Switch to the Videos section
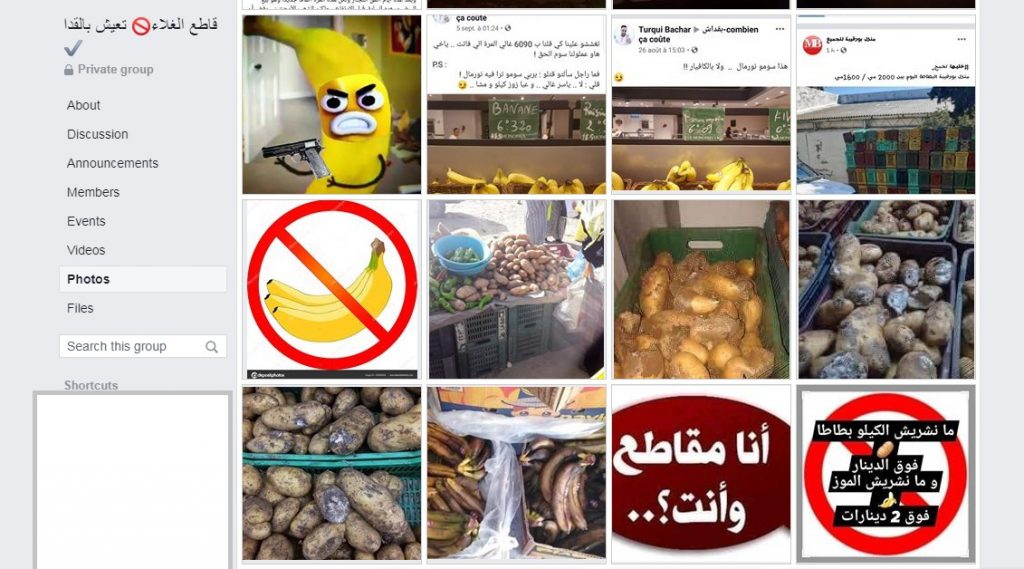This screenshot has height=569, width=1024. point(86,250)
